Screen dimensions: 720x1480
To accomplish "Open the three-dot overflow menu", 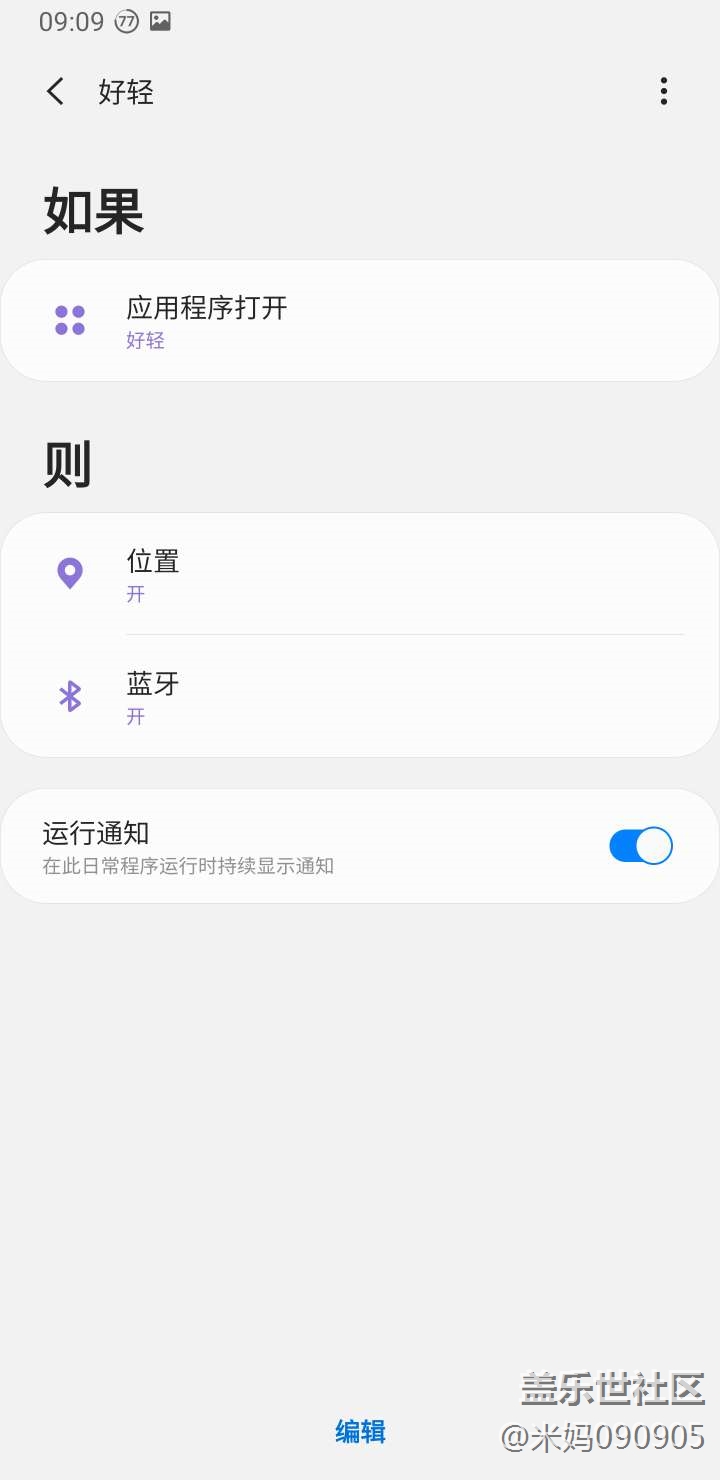I will [663, 92].
